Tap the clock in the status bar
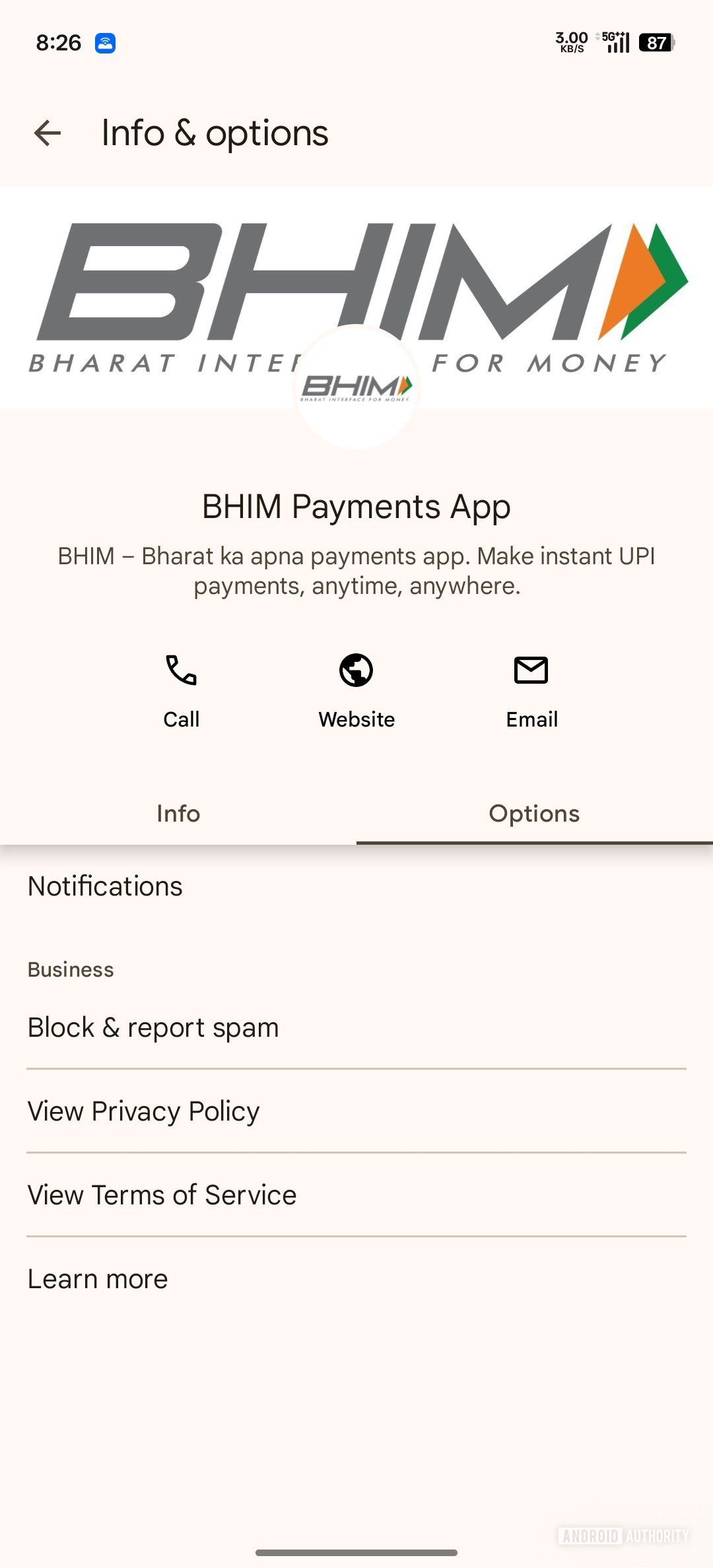Image resolution: width=713 pixels, height=1568 pixels. (58, 42)
